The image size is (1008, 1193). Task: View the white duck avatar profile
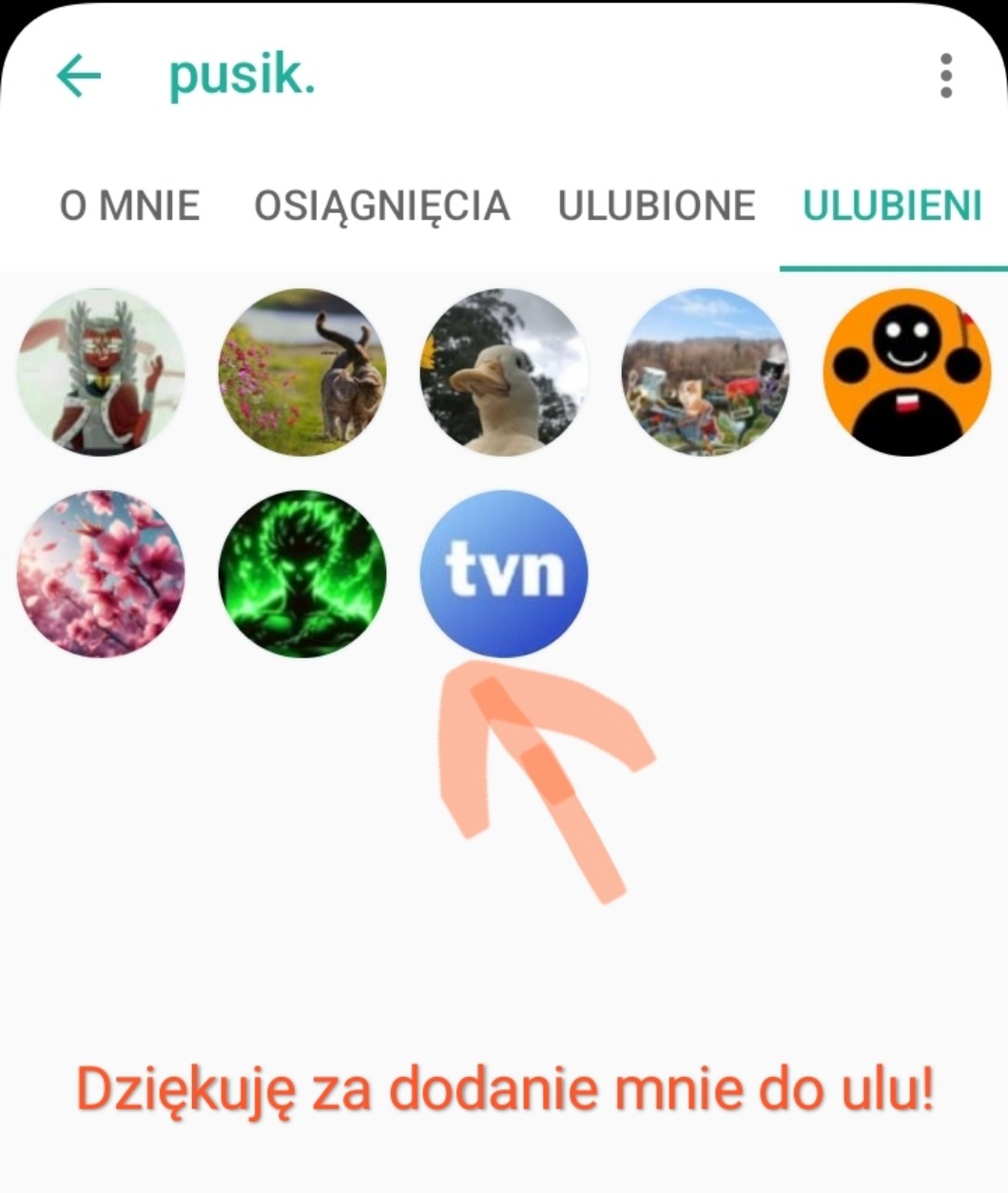click(504, 372)
